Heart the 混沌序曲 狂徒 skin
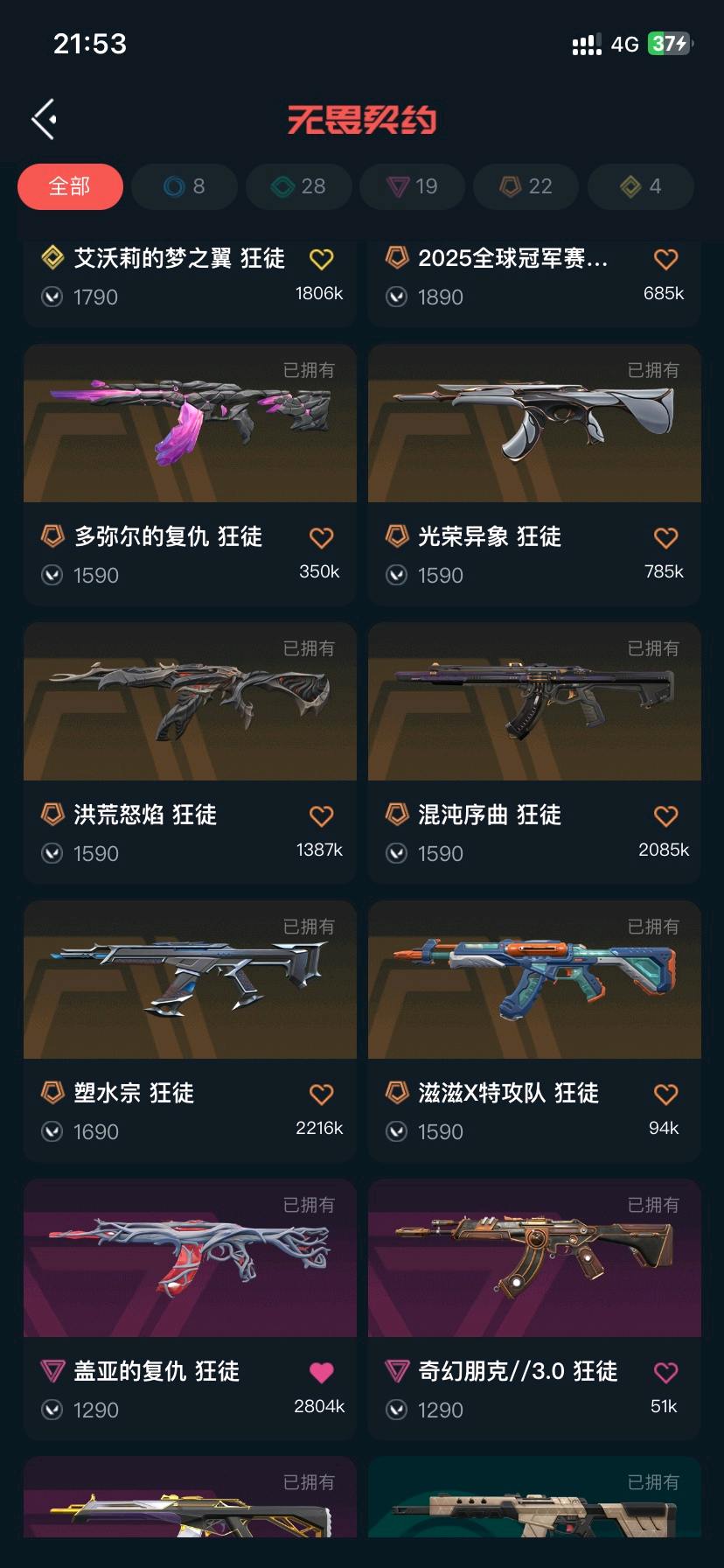724x1568 pixels. pyautogui.click(x=666, y=815)
